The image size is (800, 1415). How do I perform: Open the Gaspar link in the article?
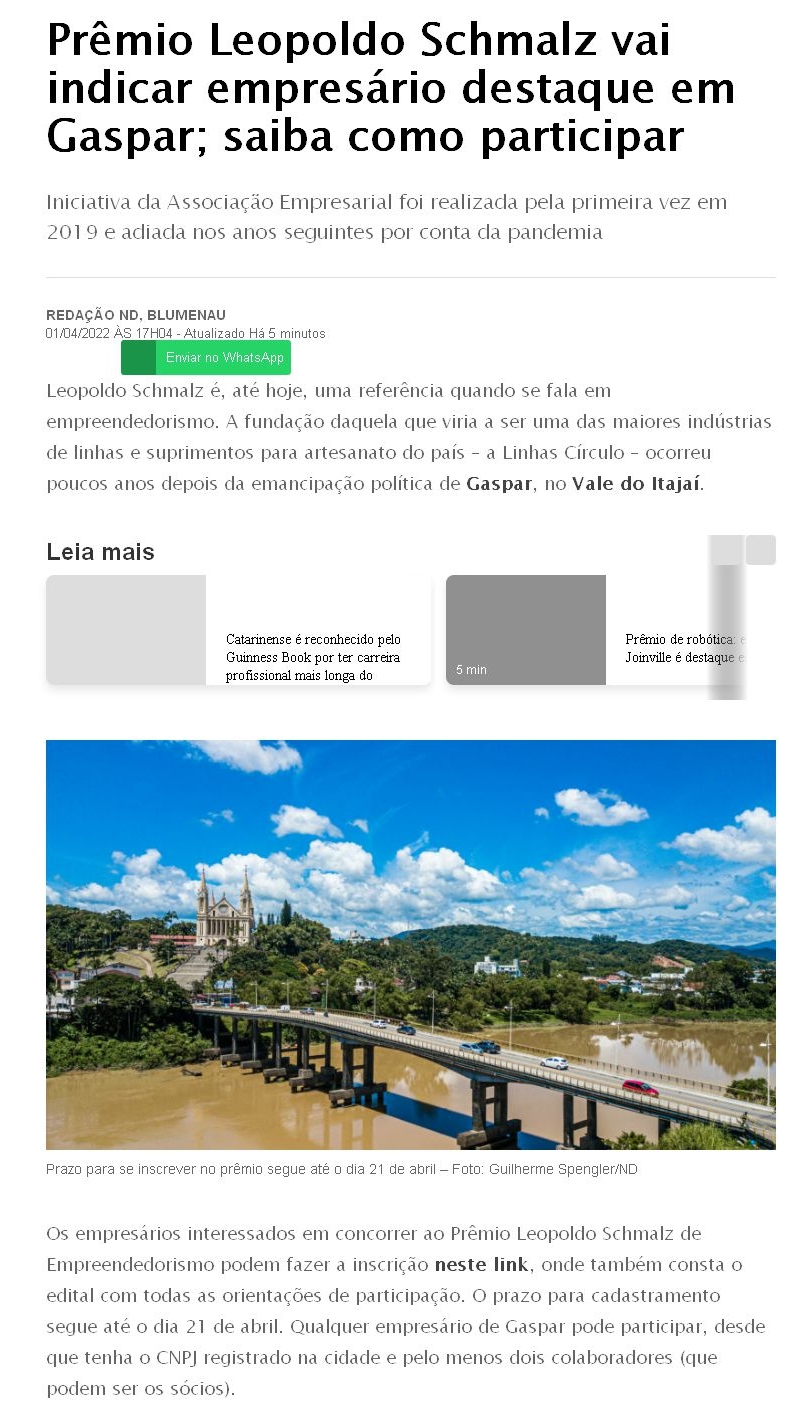[498, 484]
